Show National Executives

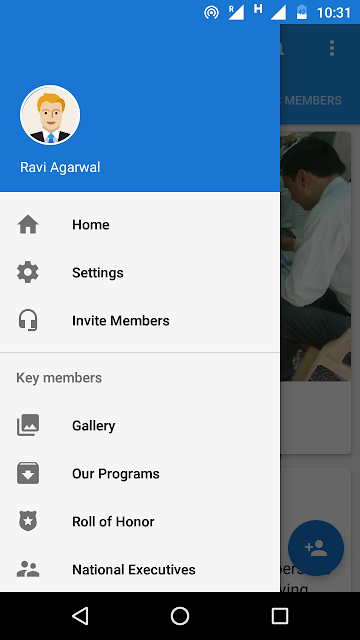(140, 569)
